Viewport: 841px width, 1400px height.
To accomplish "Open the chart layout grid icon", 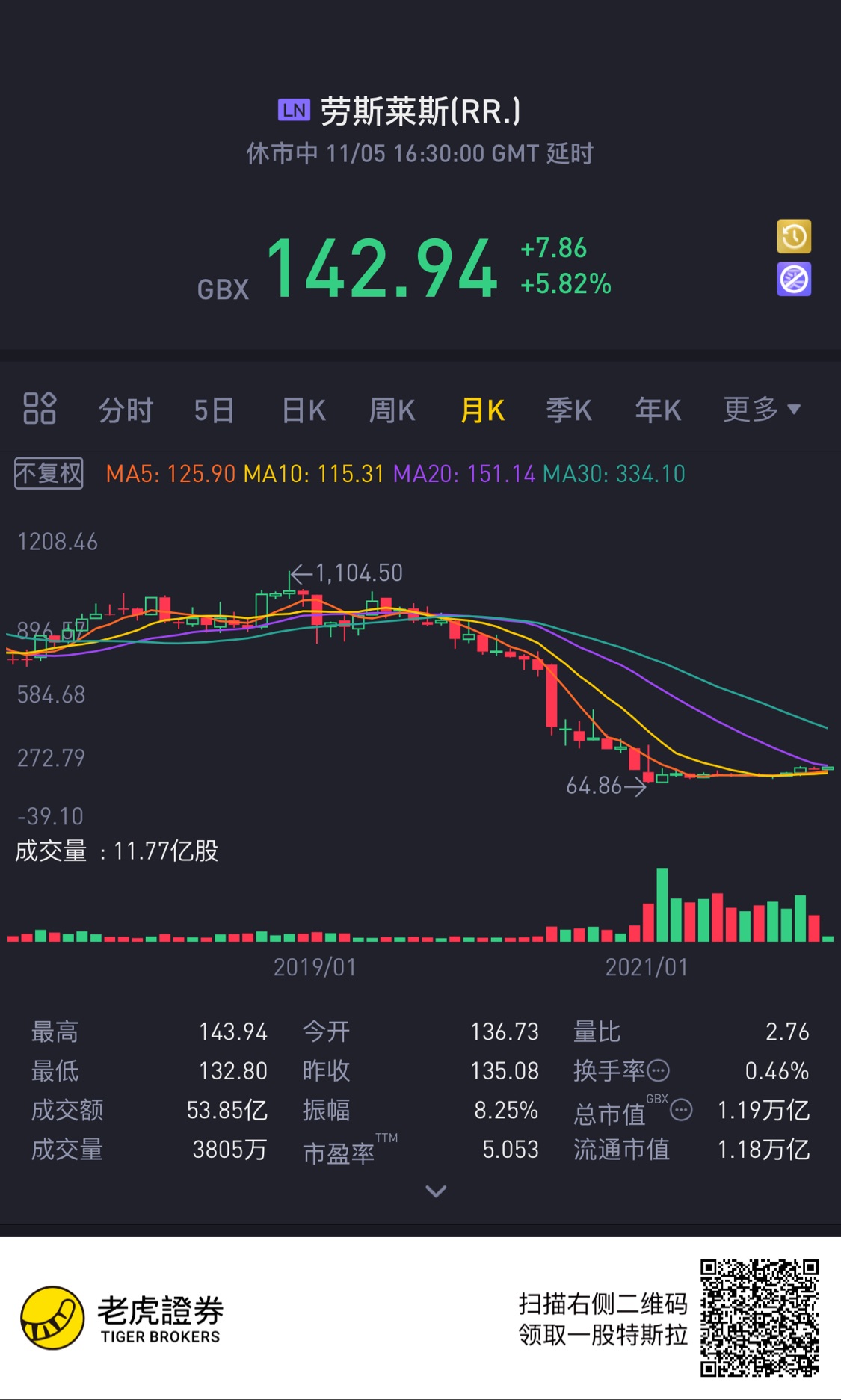I will 40,408.
